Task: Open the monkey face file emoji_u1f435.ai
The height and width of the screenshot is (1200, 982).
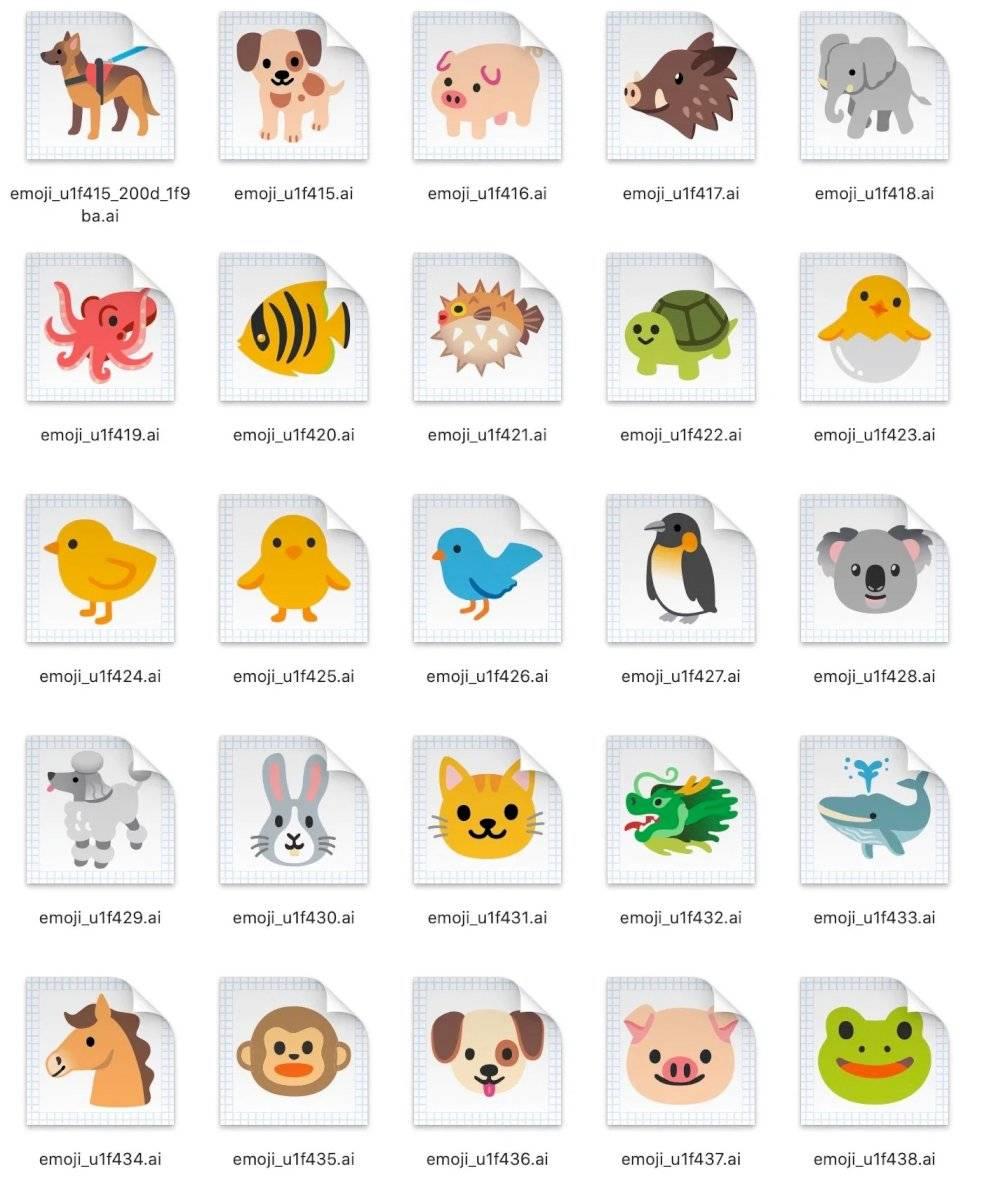Action: 293,1052
